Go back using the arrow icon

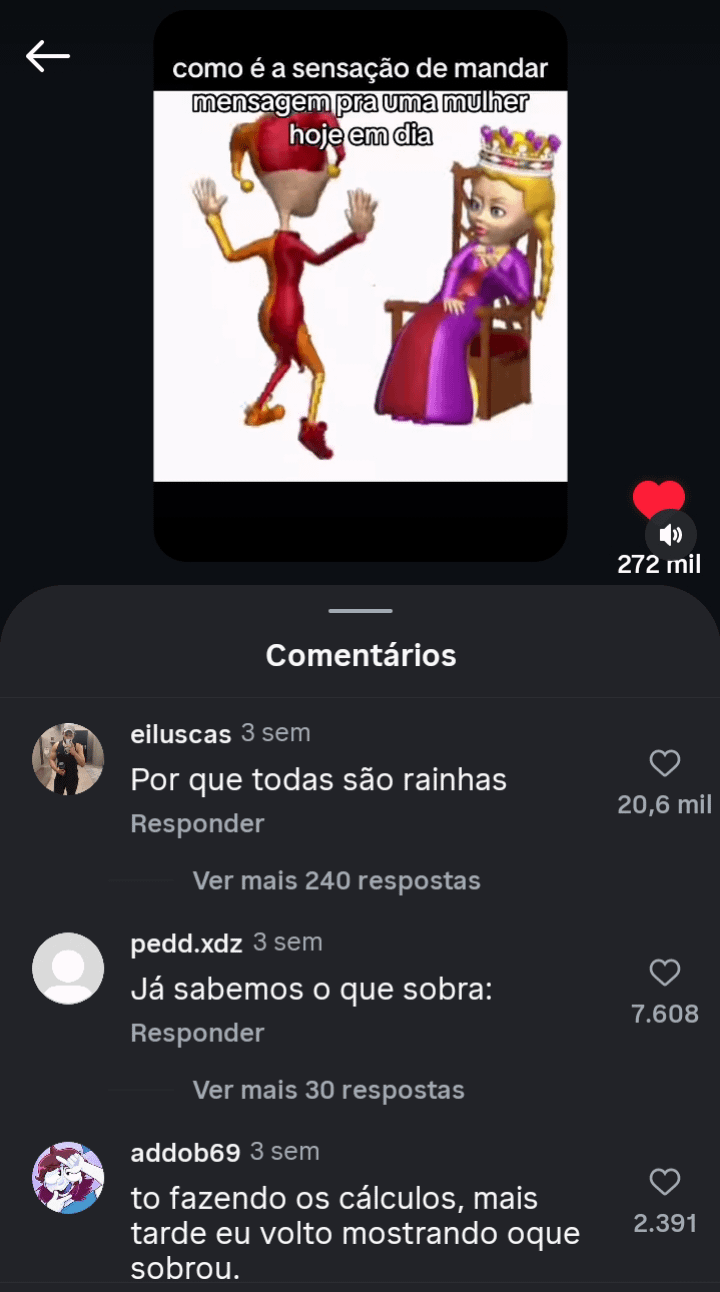(x=47, y=57)
